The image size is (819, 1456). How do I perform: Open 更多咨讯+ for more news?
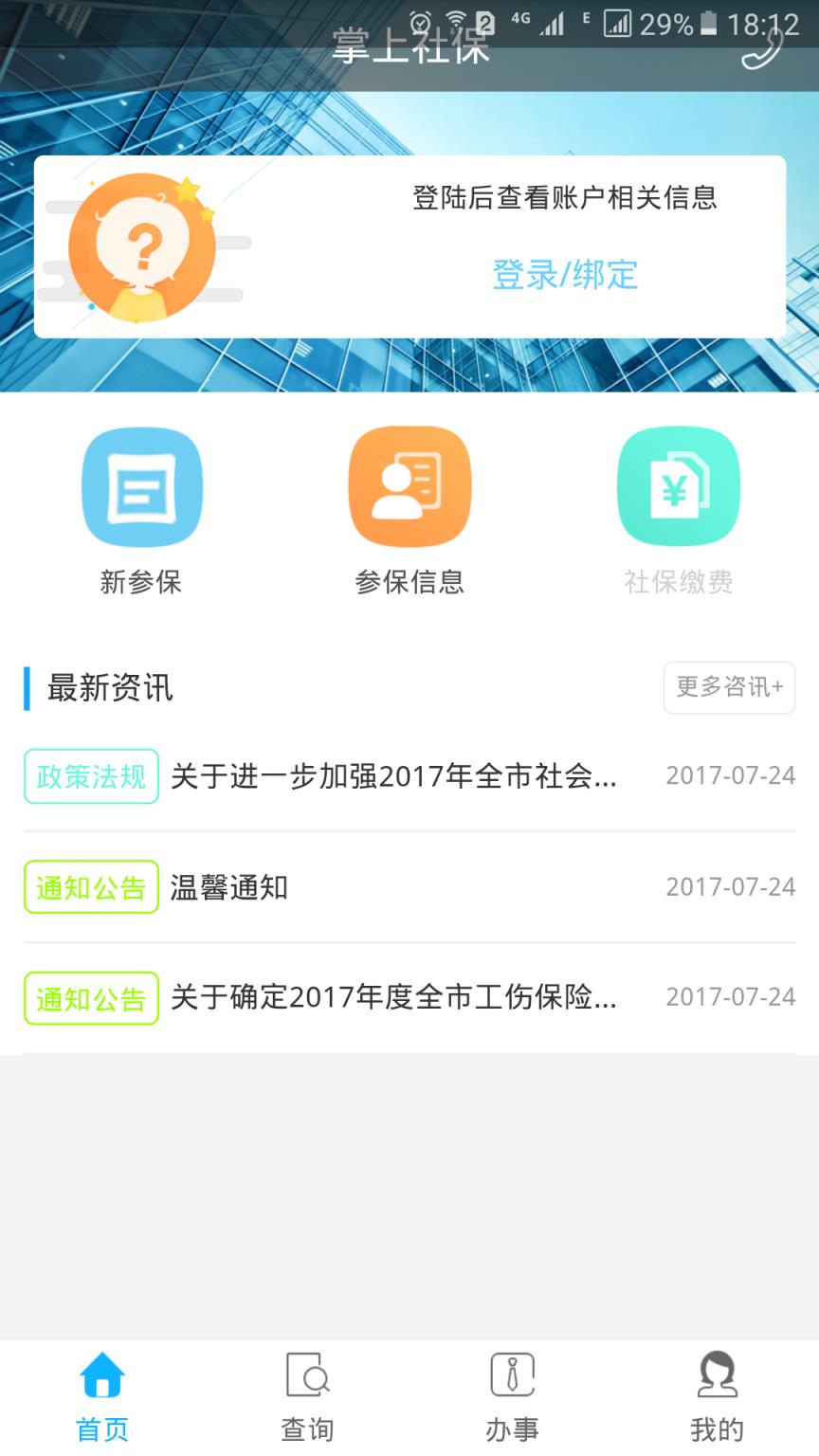(x=728, y=688)
